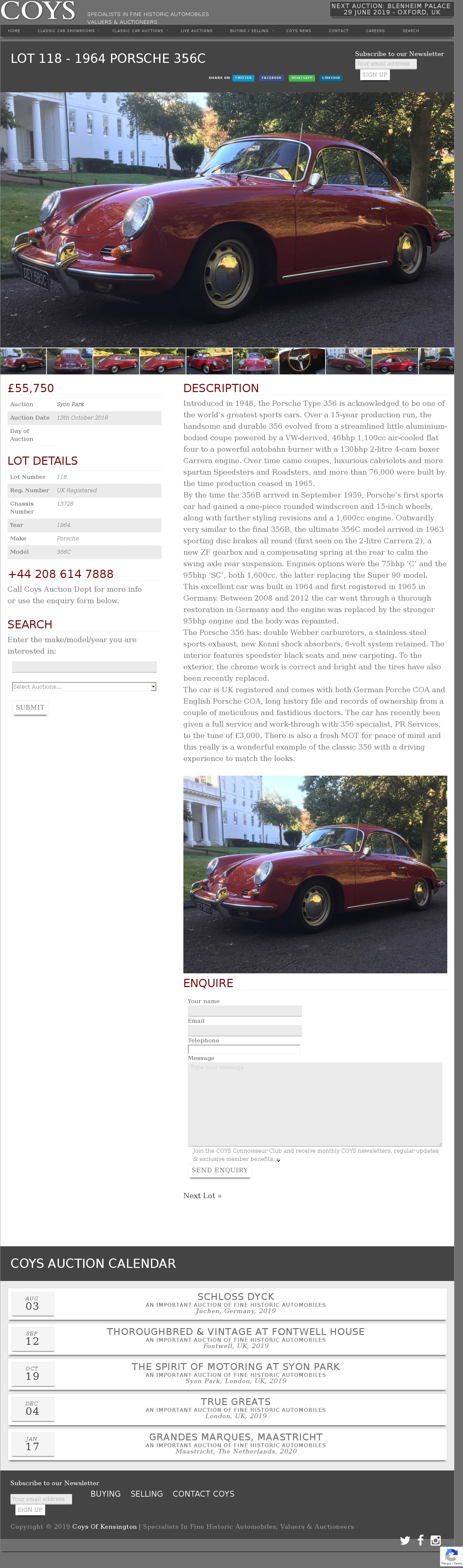Send the enquiry form
The width and height of the screenshot is (463, 1568).
point(219,1170)
